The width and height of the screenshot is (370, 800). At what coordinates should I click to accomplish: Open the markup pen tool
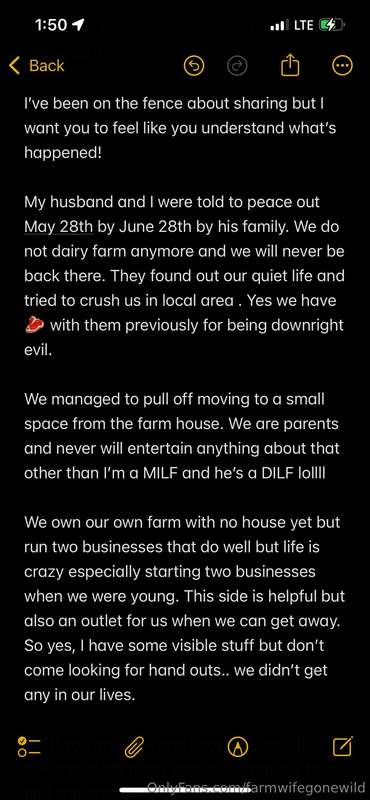pos(237,747)
